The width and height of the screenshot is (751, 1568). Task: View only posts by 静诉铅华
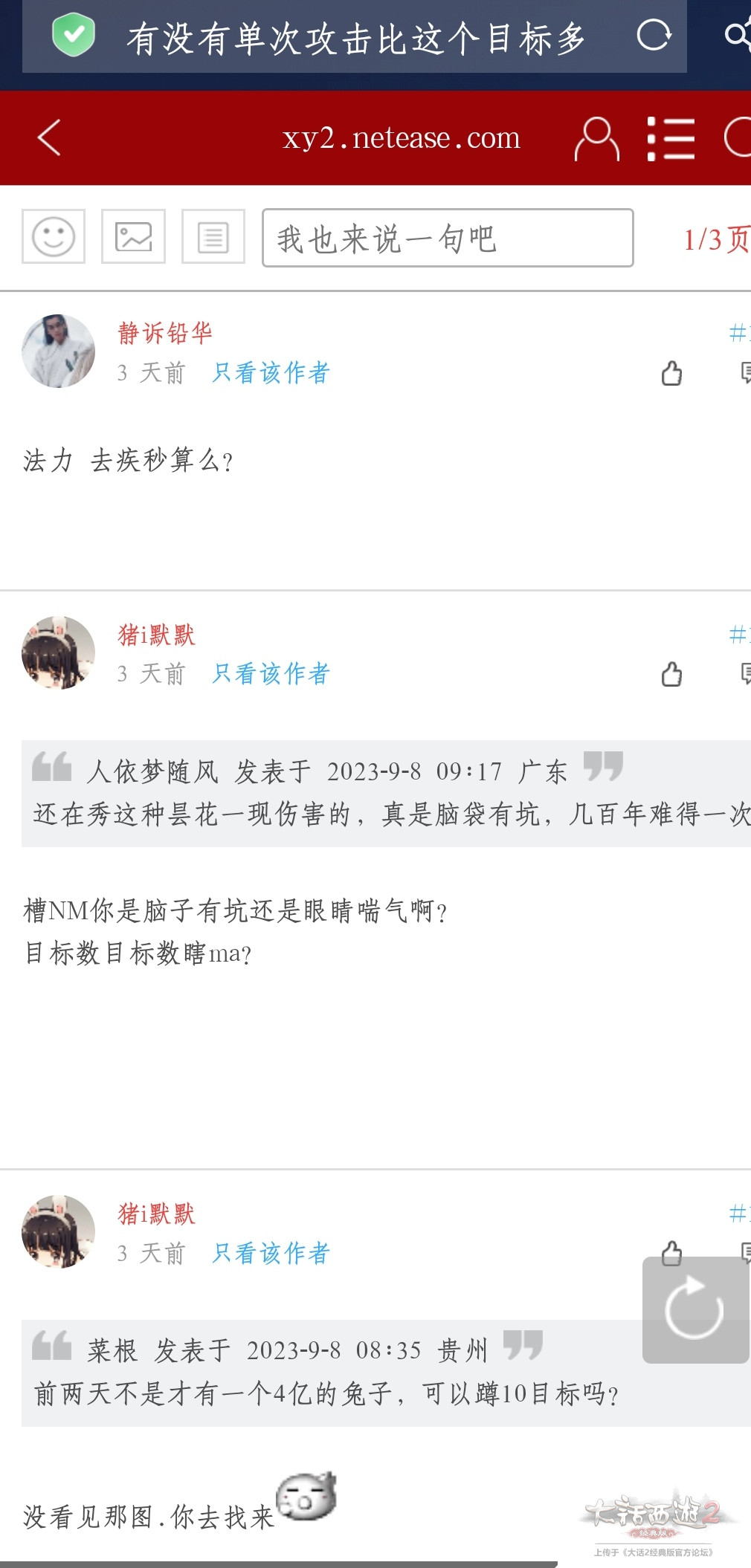pos(271,372)
